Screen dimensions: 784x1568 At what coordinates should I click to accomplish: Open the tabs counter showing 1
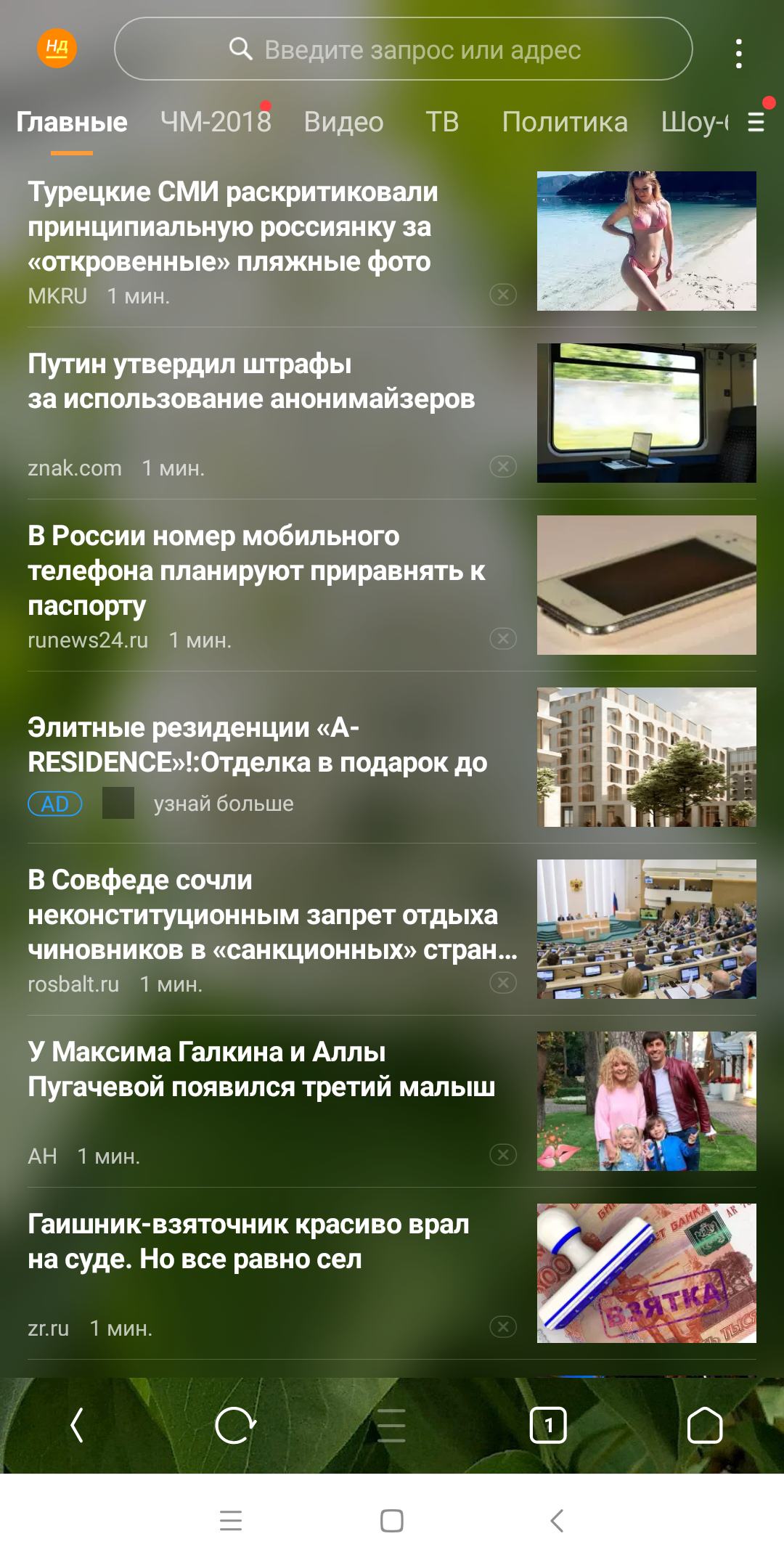(548, 1426)
